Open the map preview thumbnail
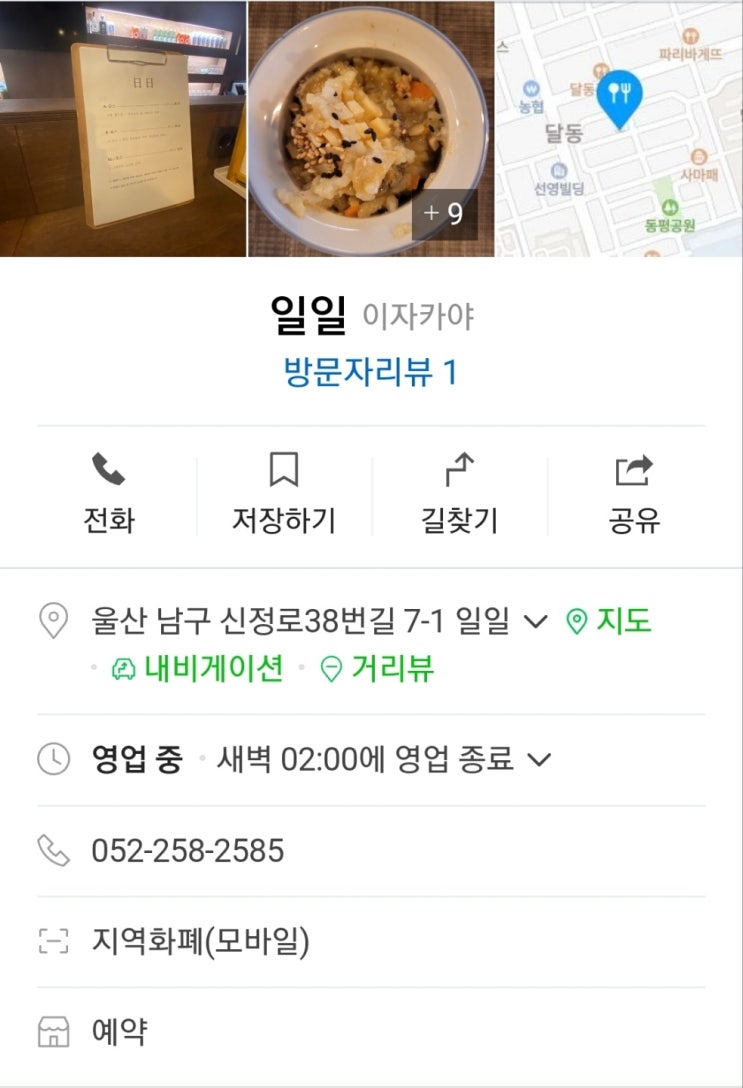743x1088 pixels. coord(619,128)
